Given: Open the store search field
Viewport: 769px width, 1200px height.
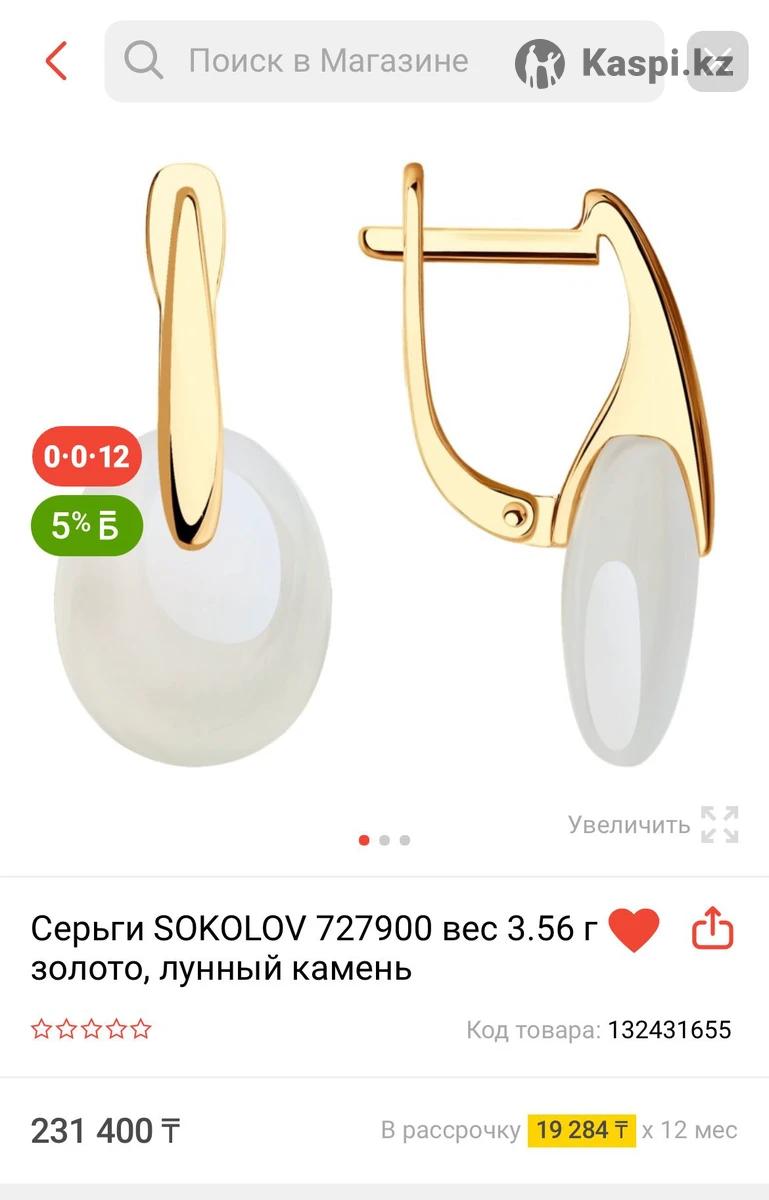Looking at the screenshot, I should pos(330,61).
